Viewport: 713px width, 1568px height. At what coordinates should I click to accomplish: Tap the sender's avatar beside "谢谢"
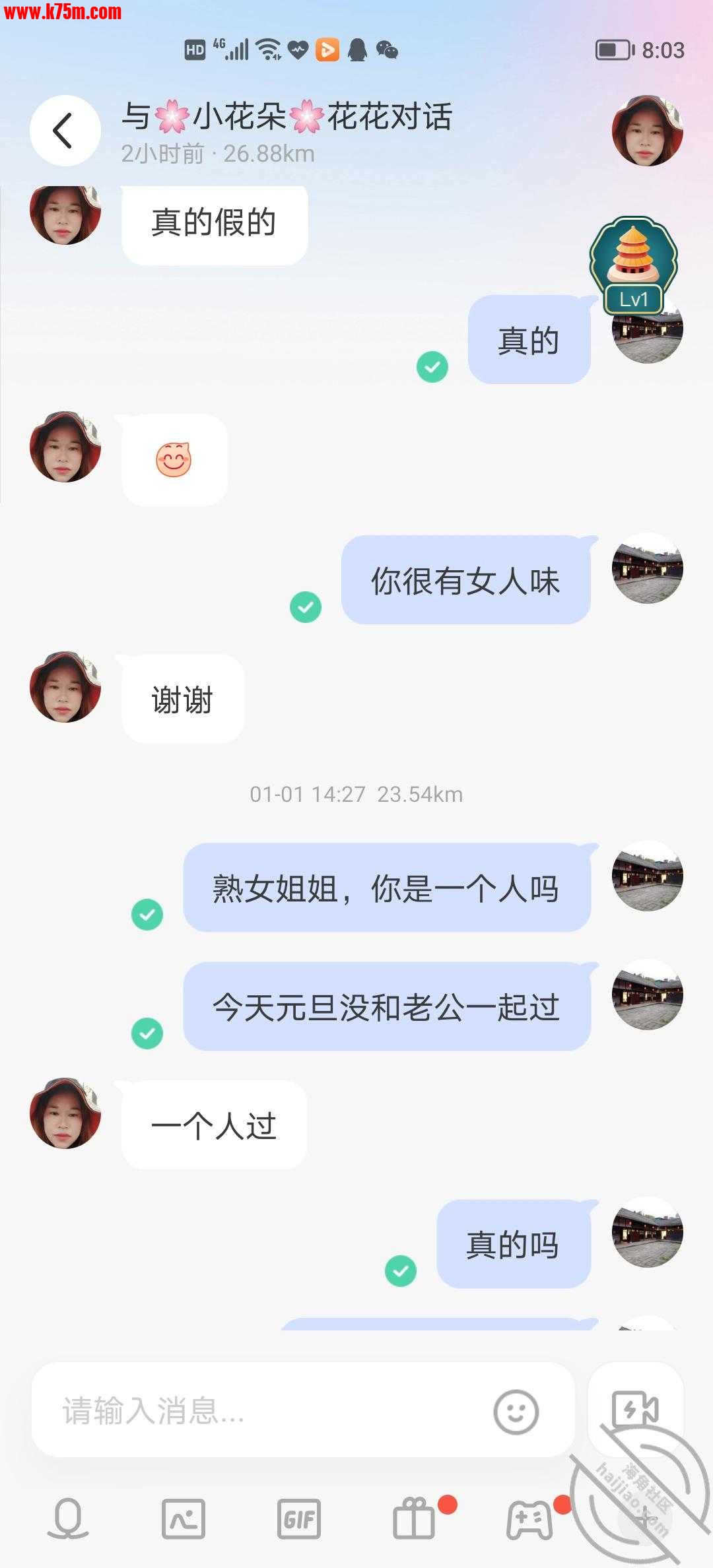65,687
